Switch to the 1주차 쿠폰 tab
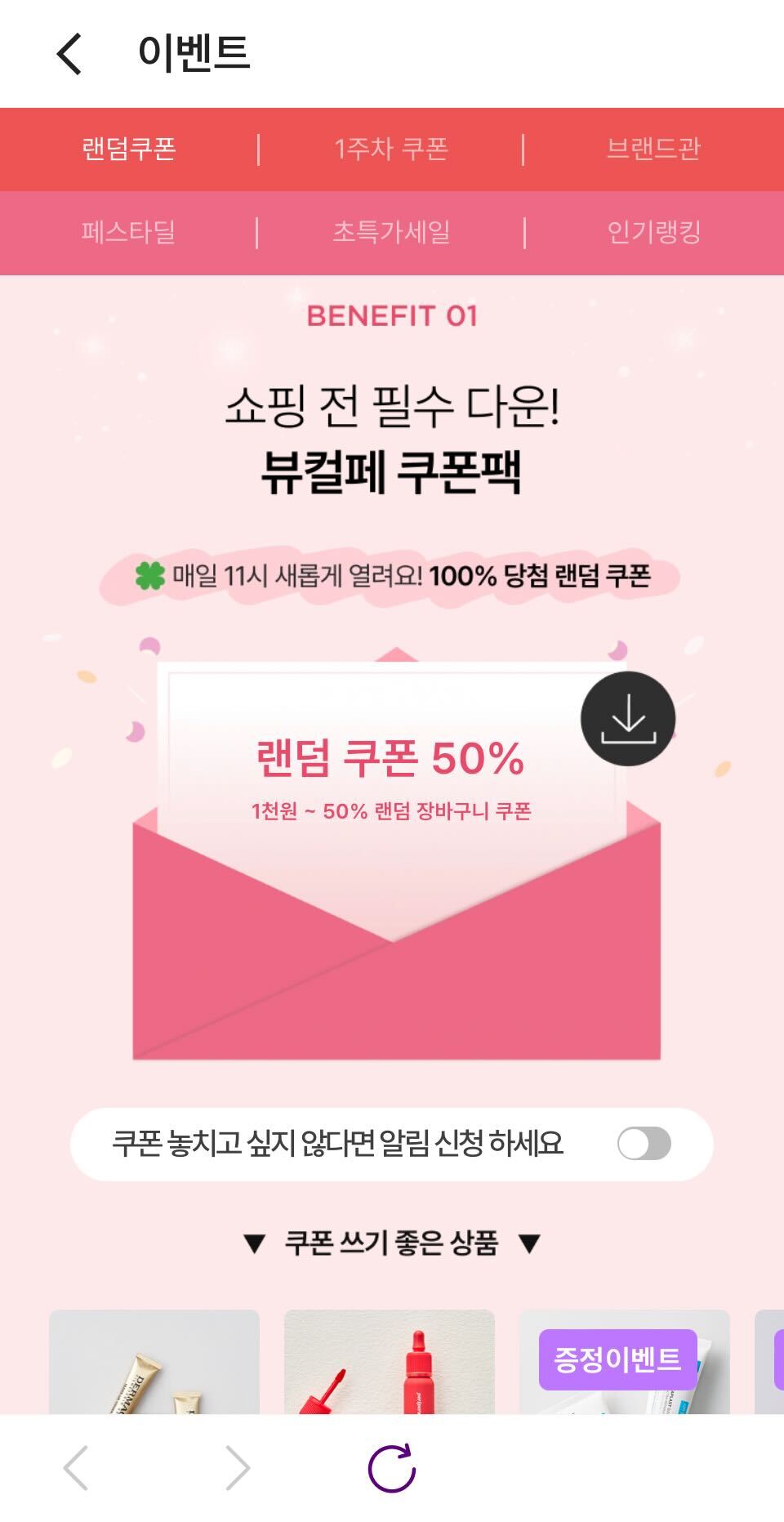Viewport: 784px width, 1522px height. (391, 150)
